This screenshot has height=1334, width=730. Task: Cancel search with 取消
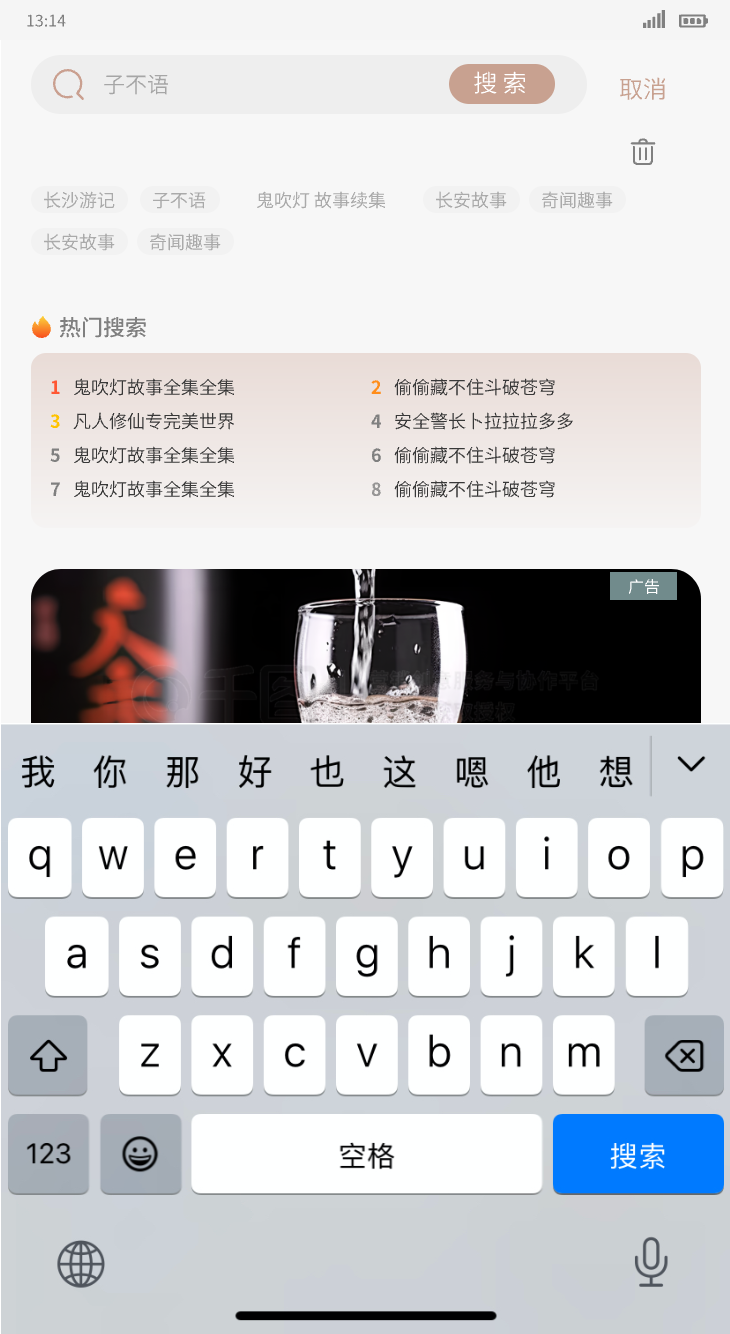[642, 89]
